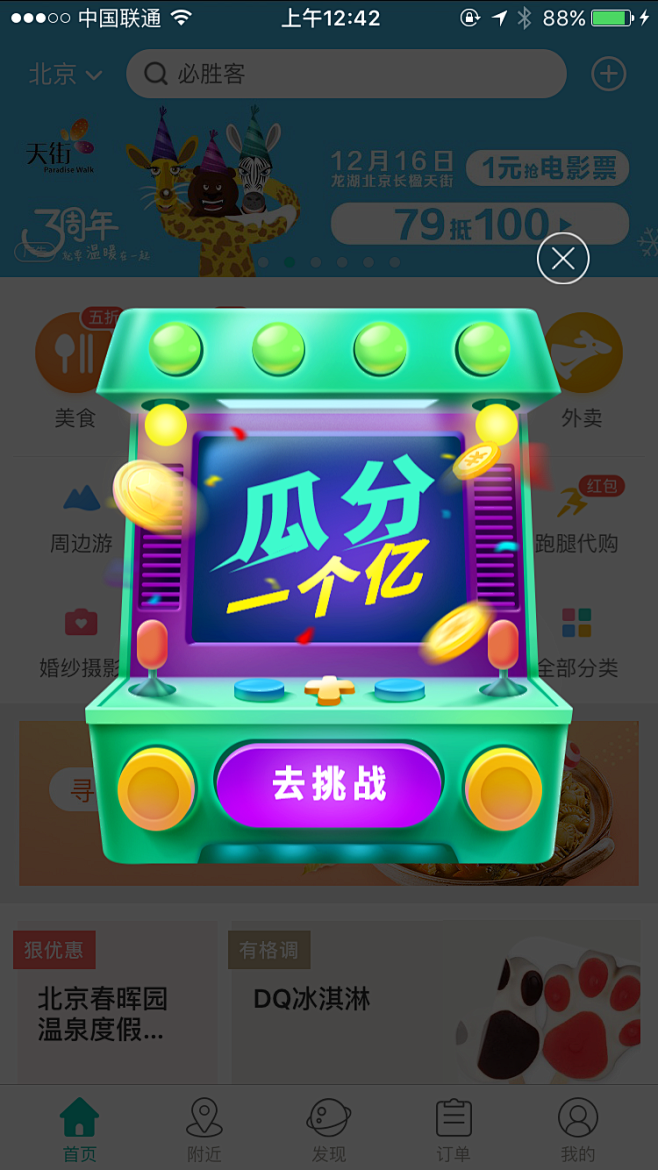Tap the plus icon in the top bar

click(609, 74)
